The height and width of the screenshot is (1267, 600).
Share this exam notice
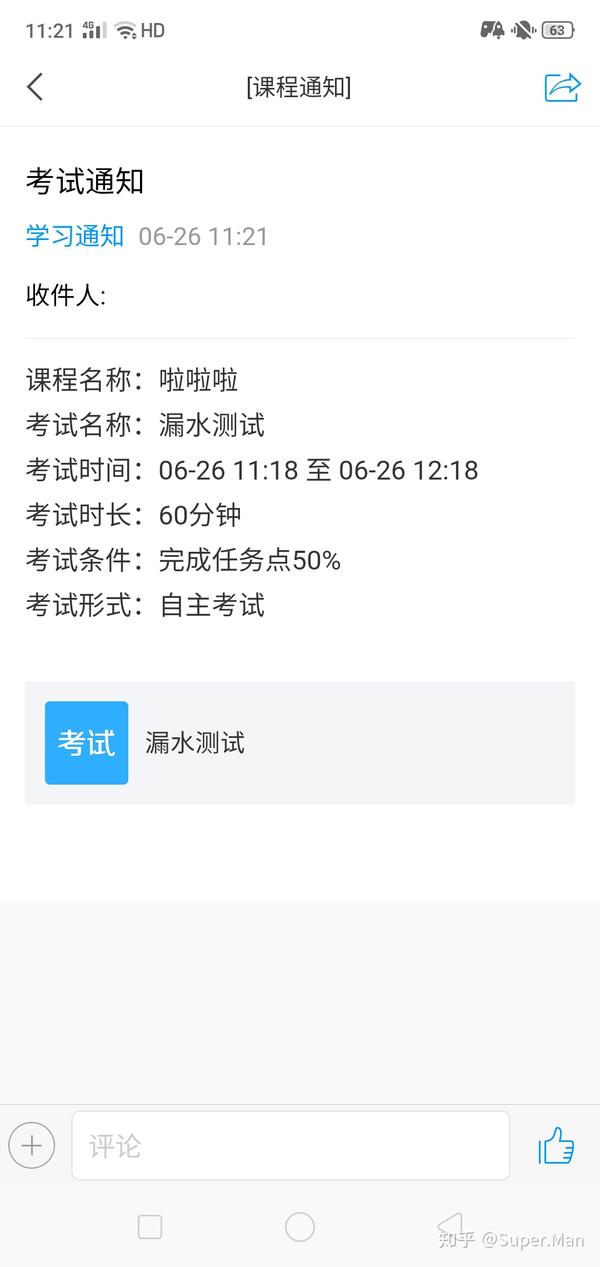click(562, 87)
